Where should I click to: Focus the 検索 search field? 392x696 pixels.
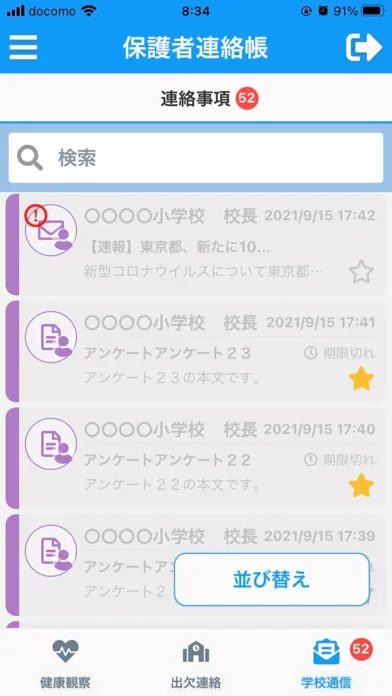click(196, 158)
